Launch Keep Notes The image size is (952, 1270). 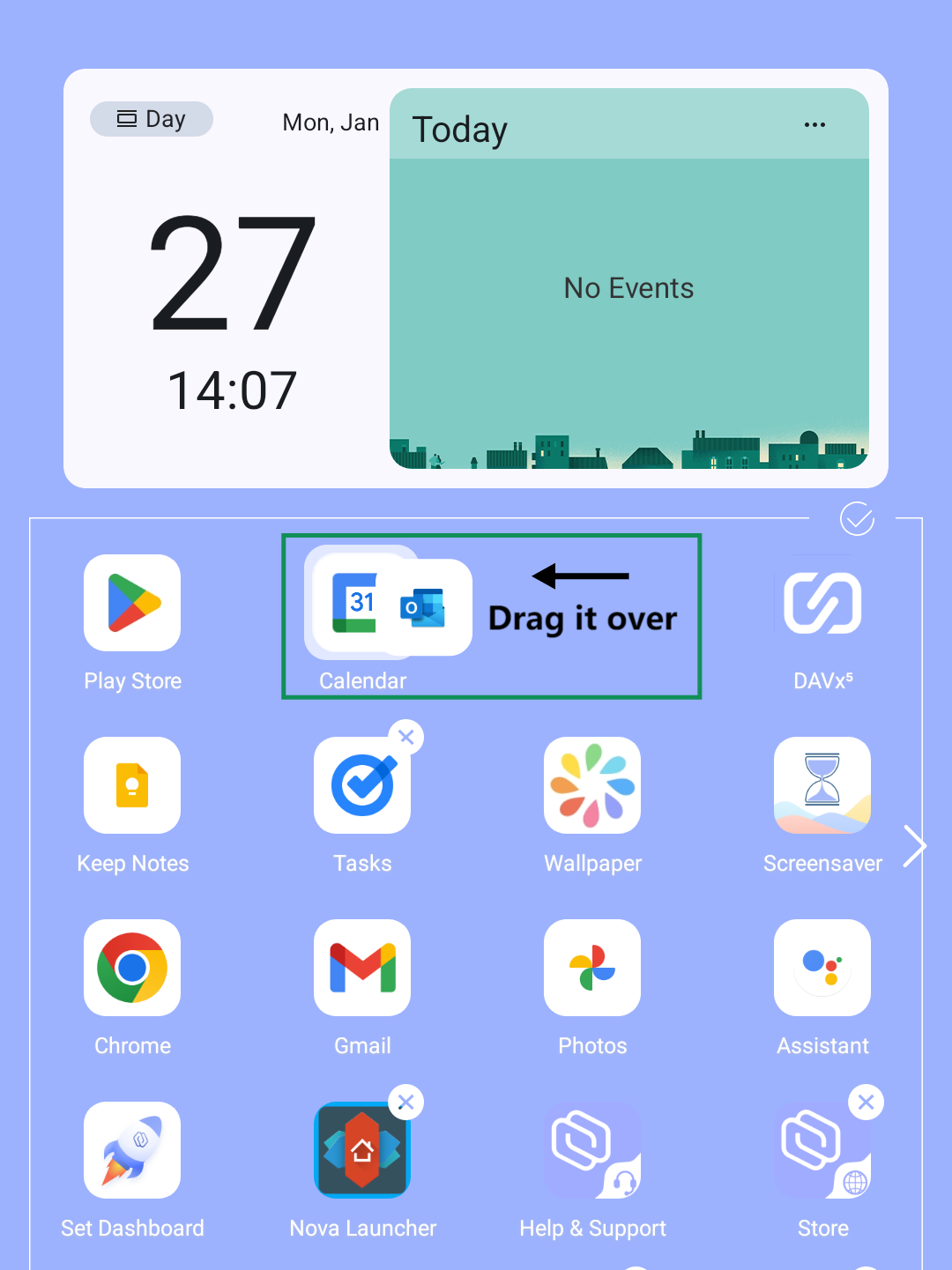coord(132,786)
